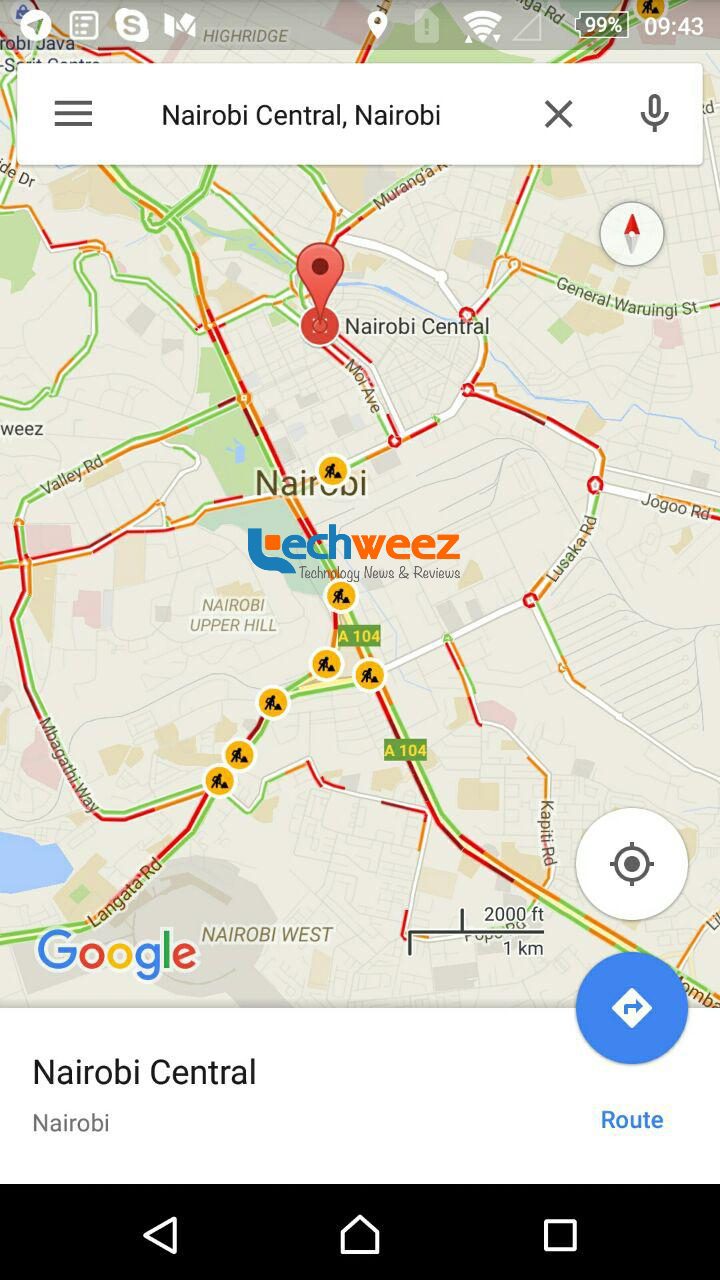Tap the blue directions floating button

632,1008
